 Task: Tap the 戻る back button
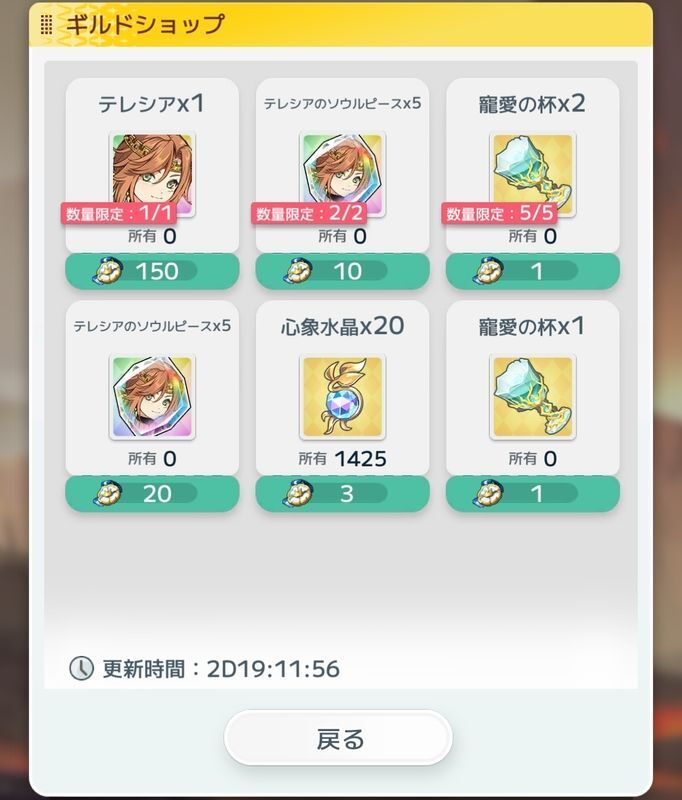(339, 739)
